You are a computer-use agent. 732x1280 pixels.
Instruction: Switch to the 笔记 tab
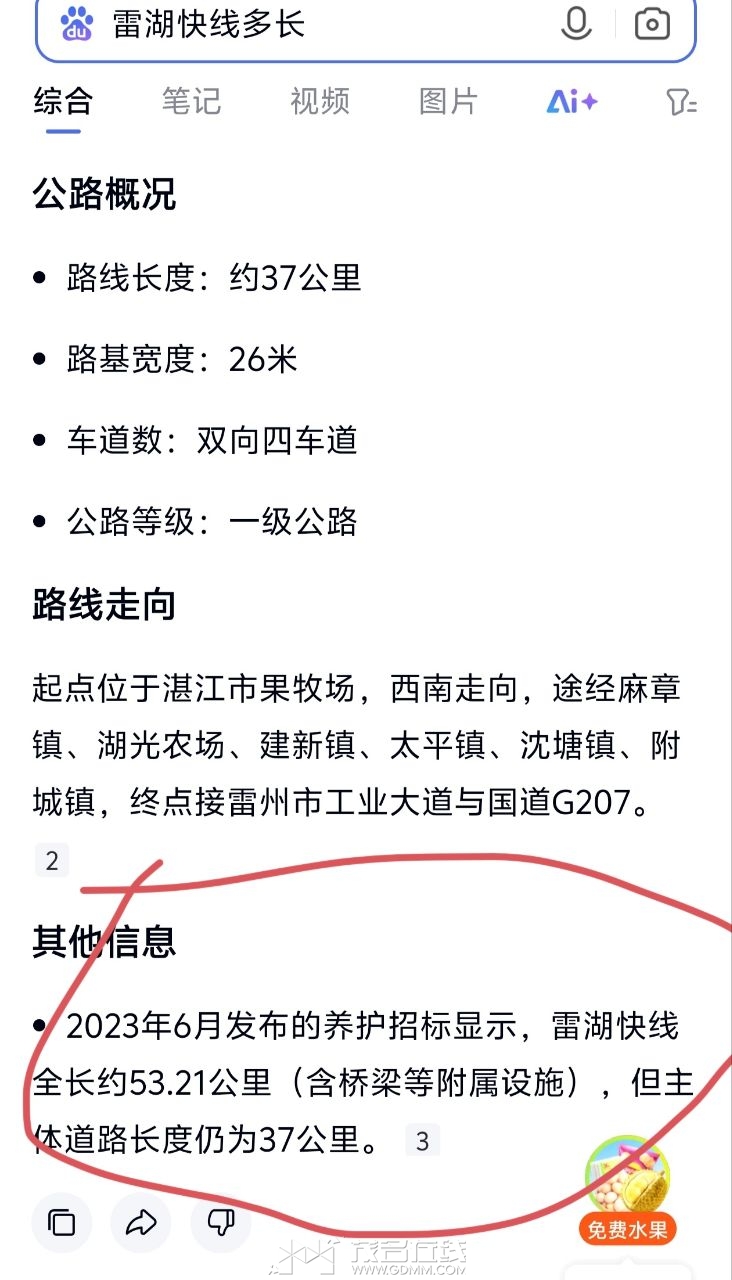(191, 101)
